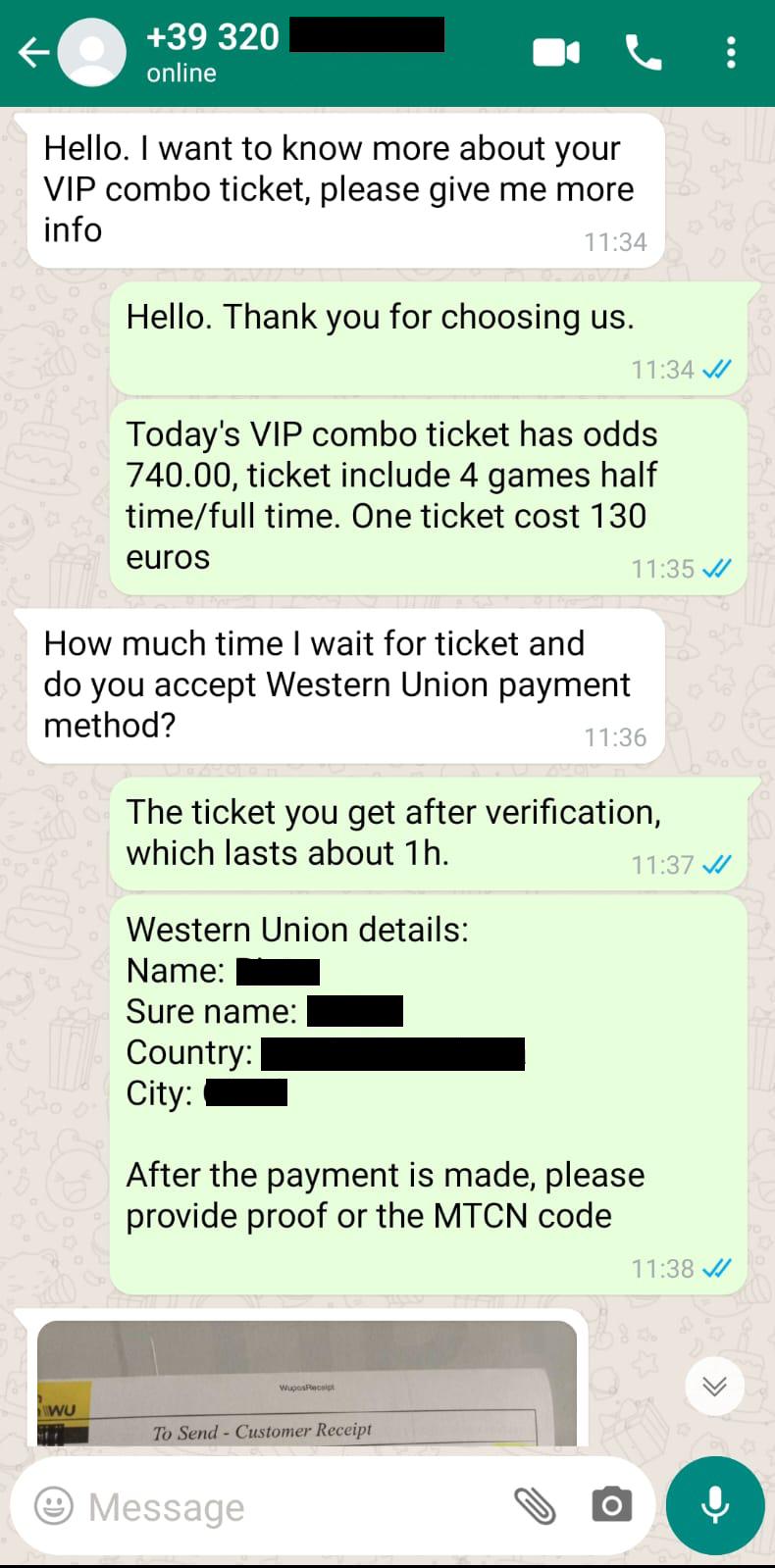Open the camera to send a photo
The height and width of the screenshot is (1568, 775).
click(611, 1505)
